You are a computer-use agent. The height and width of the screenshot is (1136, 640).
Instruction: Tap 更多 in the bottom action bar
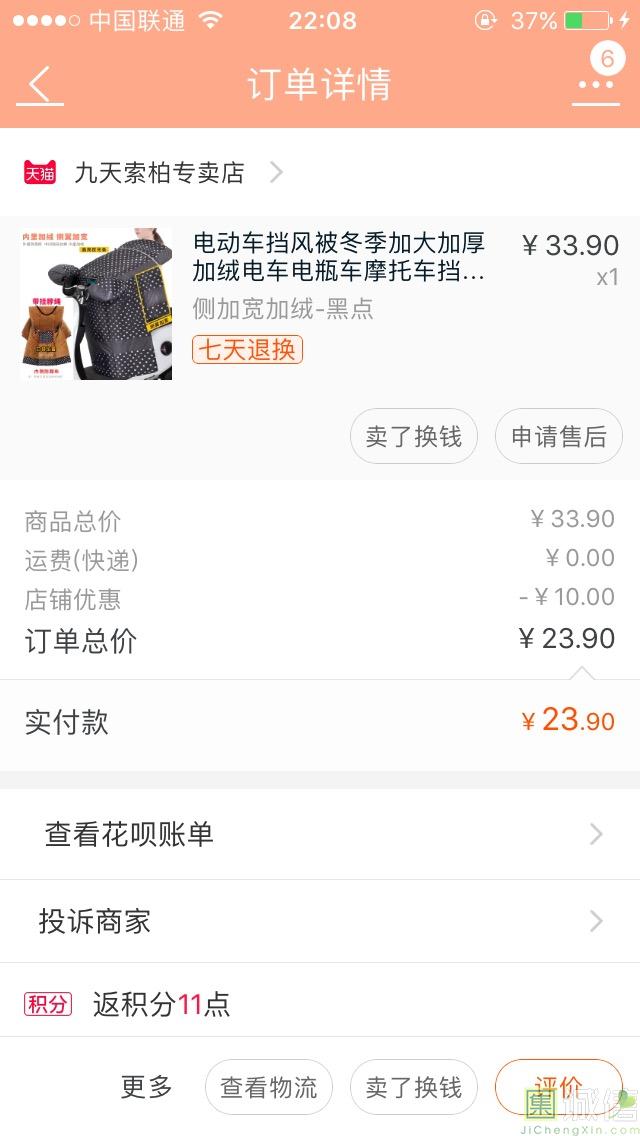click(x=147, y=1087)
